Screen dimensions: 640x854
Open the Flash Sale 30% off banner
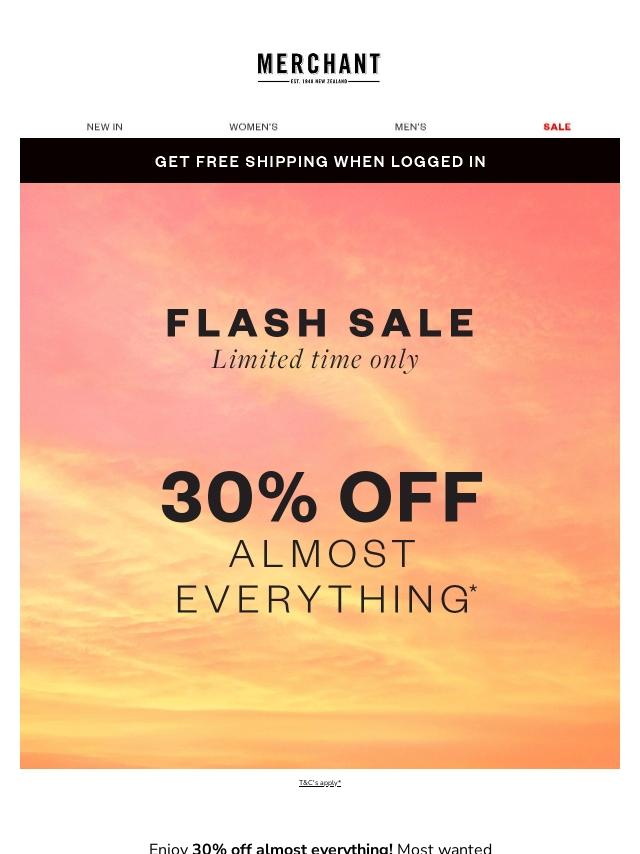click(x=320, y=475)
